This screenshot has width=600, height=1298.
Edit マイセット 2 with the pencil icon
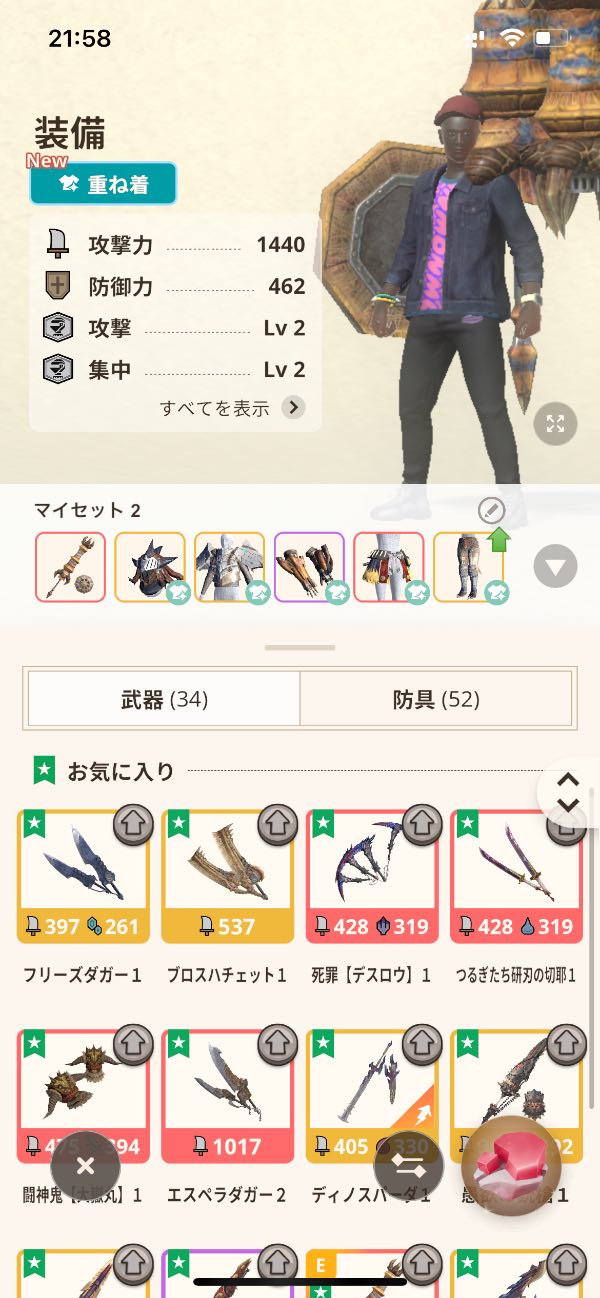(491, 511)
